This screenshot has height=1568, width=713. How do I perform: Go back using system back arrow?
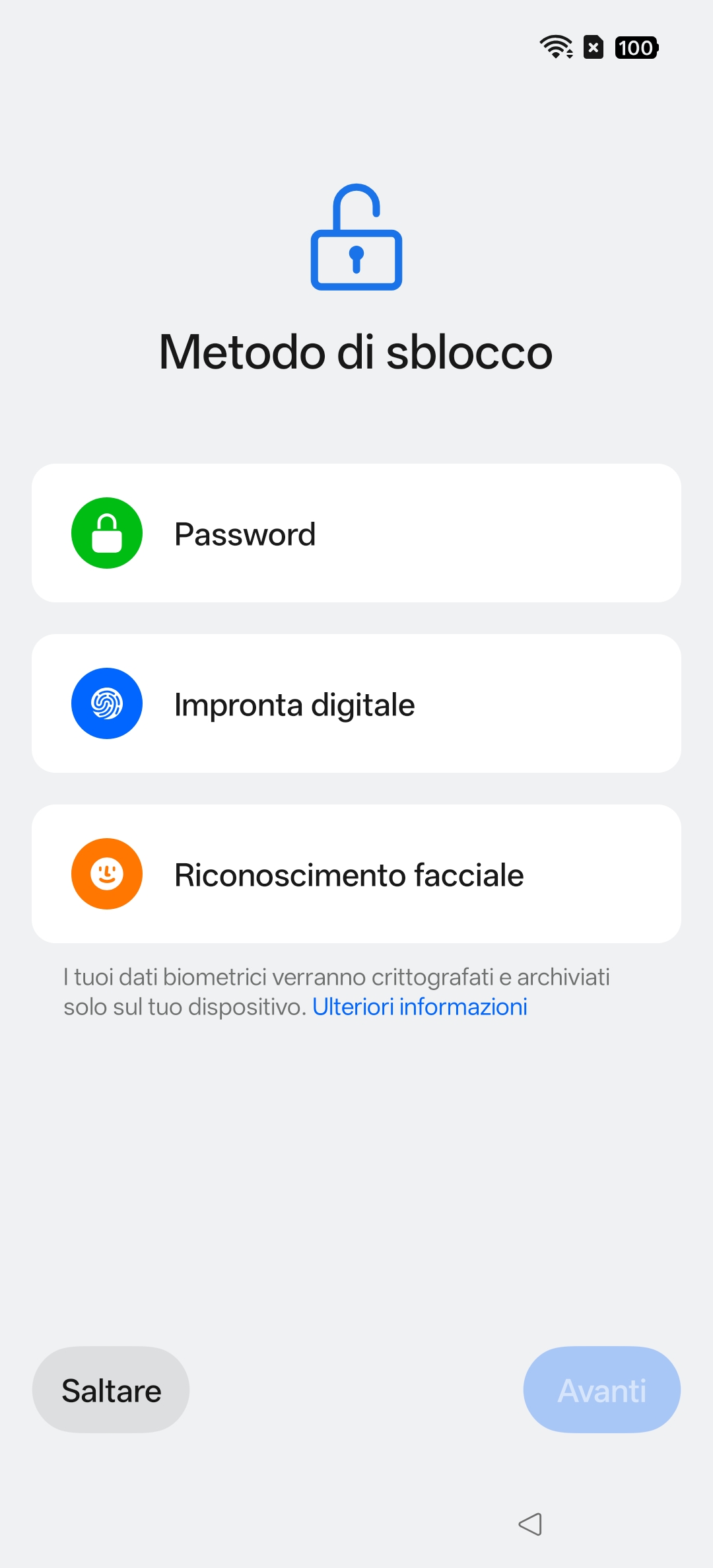coord(530,1524)
